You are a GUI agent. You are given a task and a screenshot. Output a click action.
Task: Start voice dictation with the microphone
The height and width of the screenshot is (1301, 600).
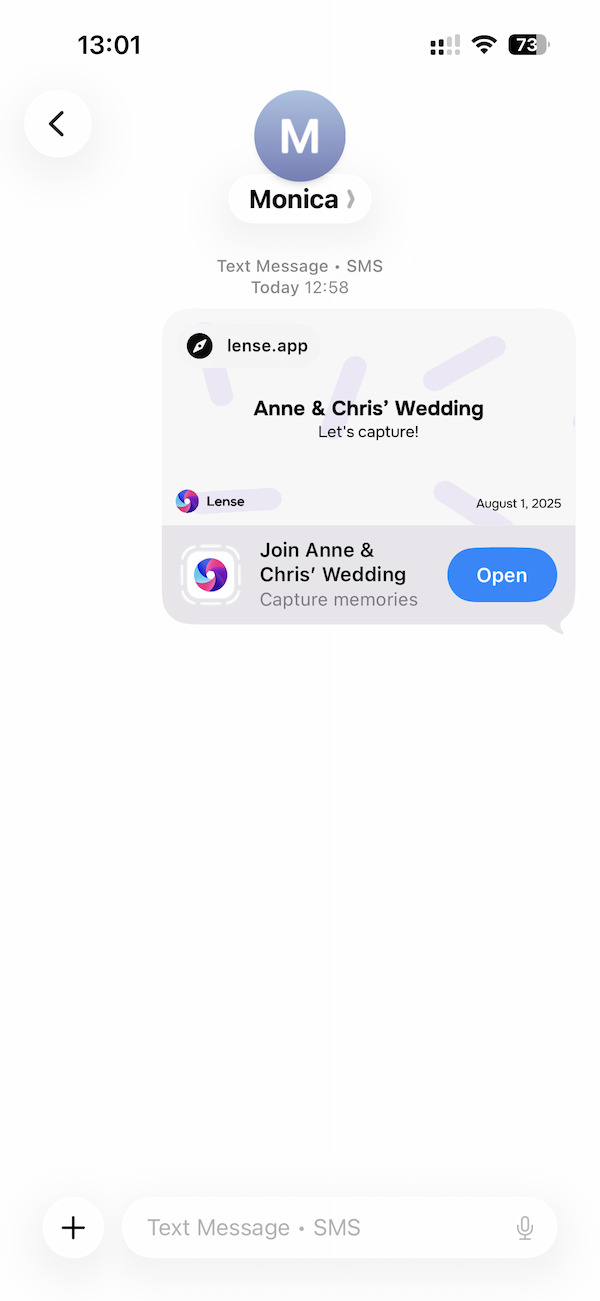[x=525, y=1228]
